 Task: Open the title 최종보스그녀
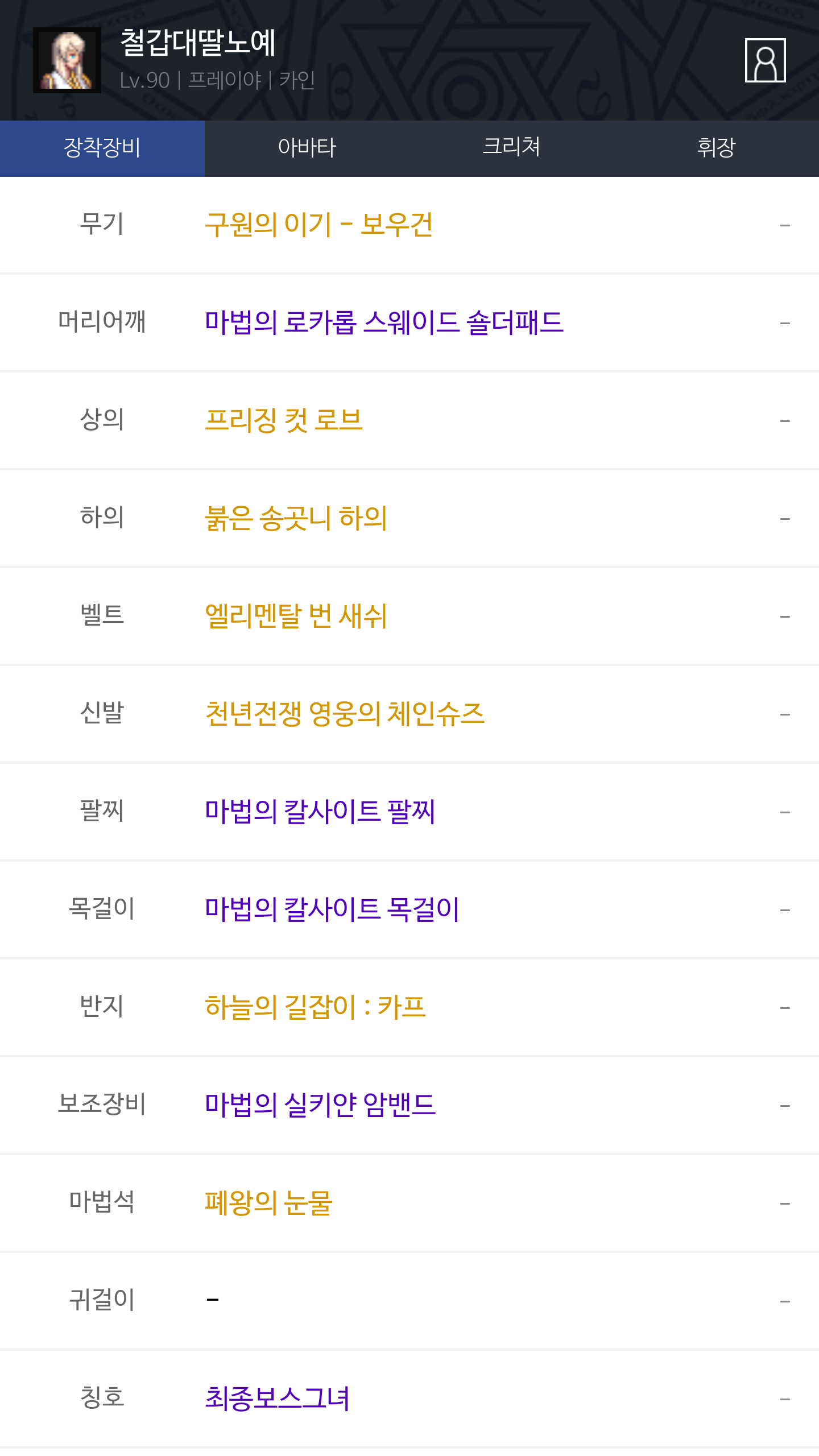pyautogui.click(x=277, y=1399)
